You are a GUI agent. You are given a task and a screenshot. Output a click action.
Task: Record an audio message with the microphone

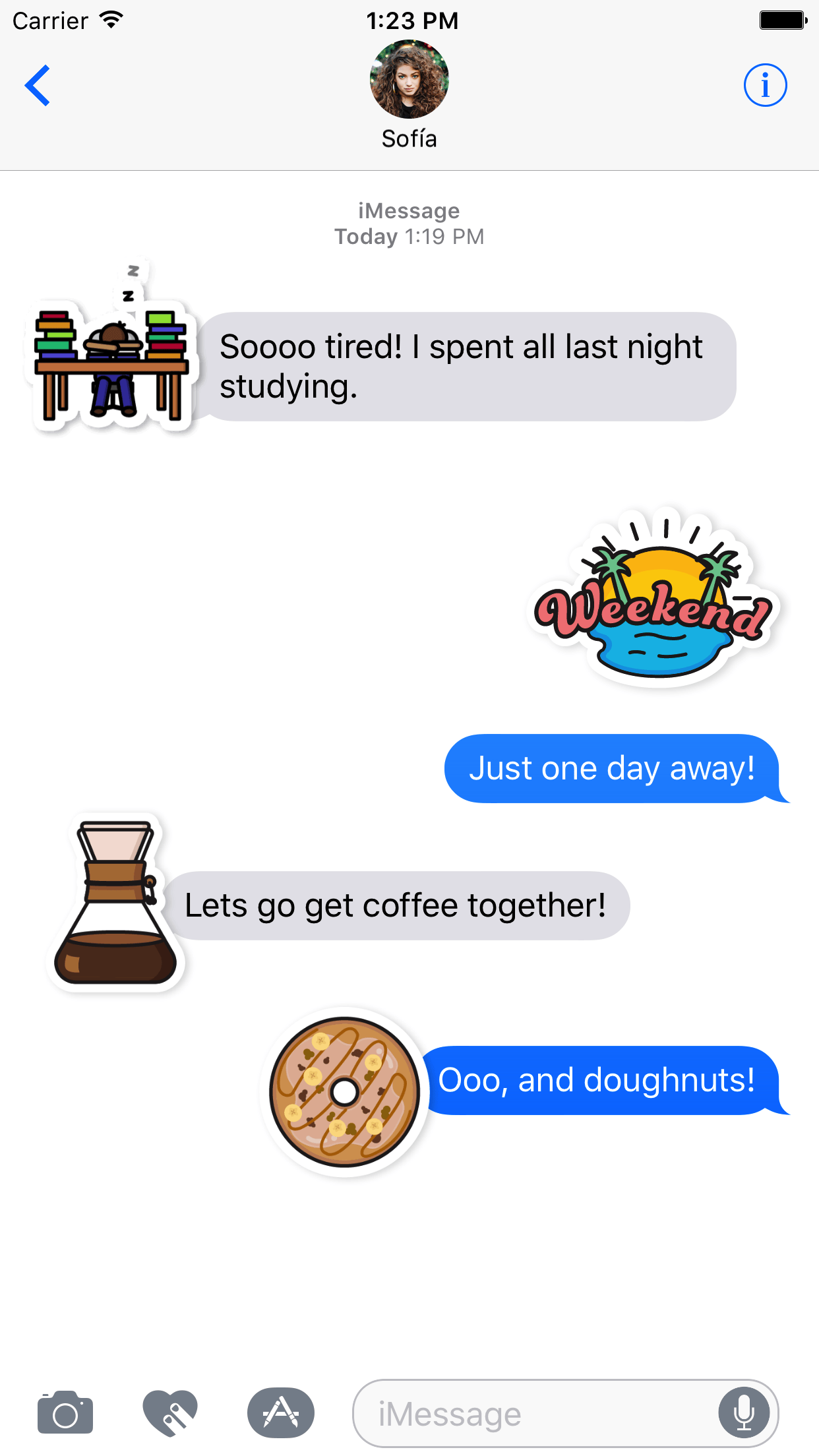[744, 1413]
